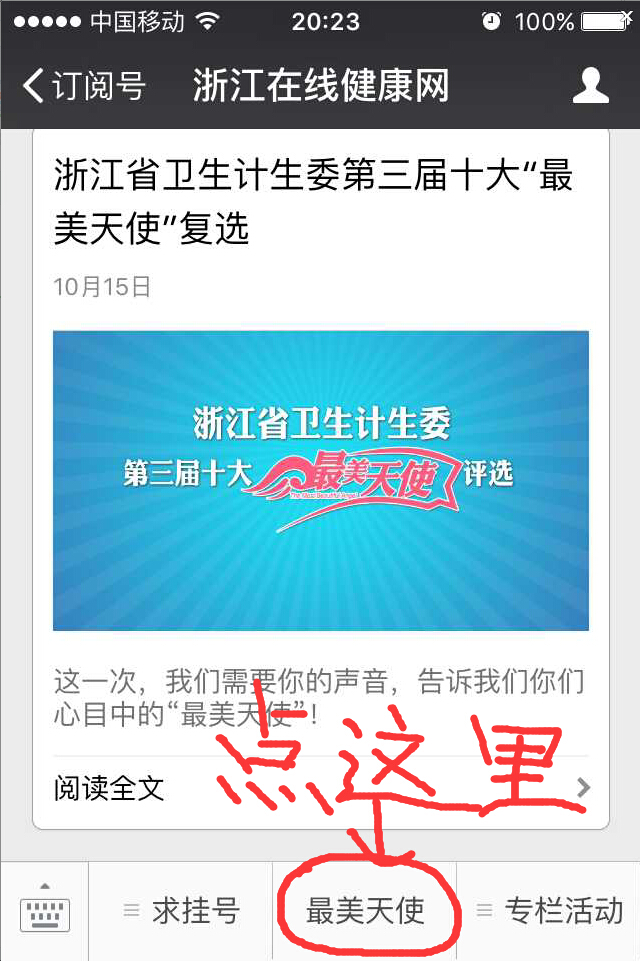Switch to keyboard input mode
640x961 pixels.
[x=44, y=910]
